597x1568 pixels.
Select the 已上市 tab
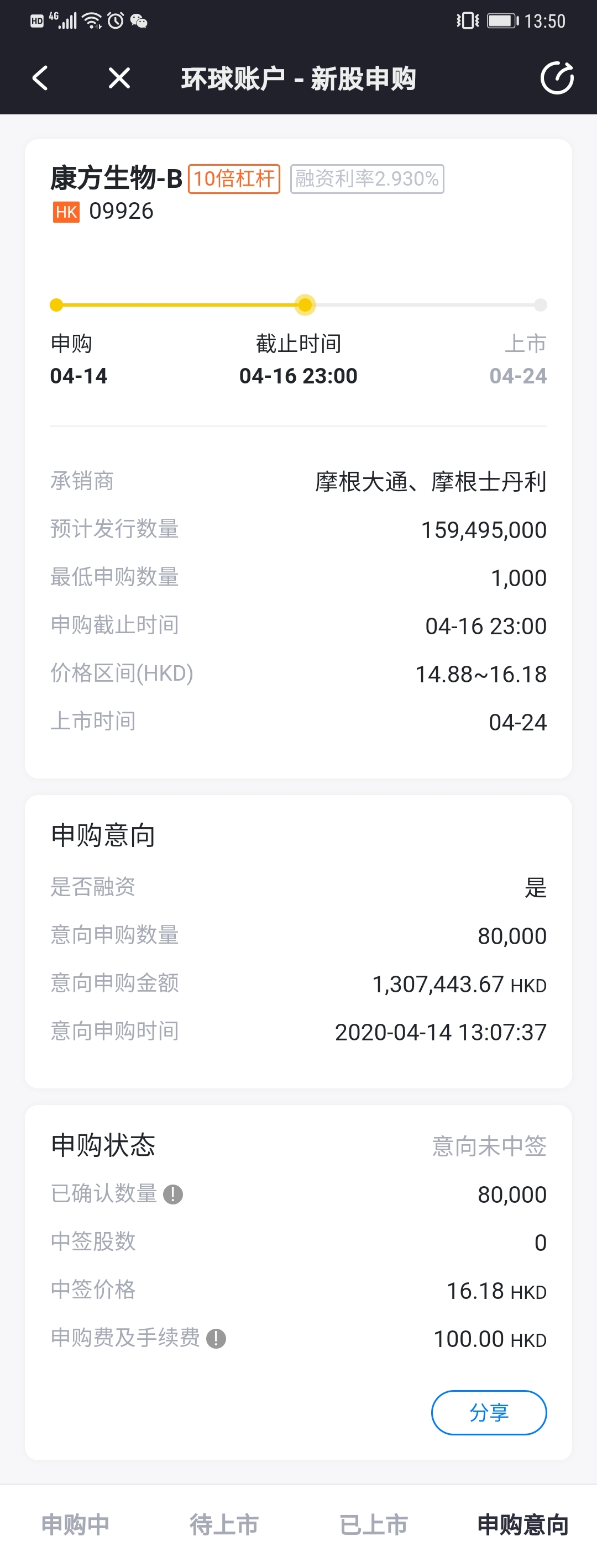(x=374, y=1524)
